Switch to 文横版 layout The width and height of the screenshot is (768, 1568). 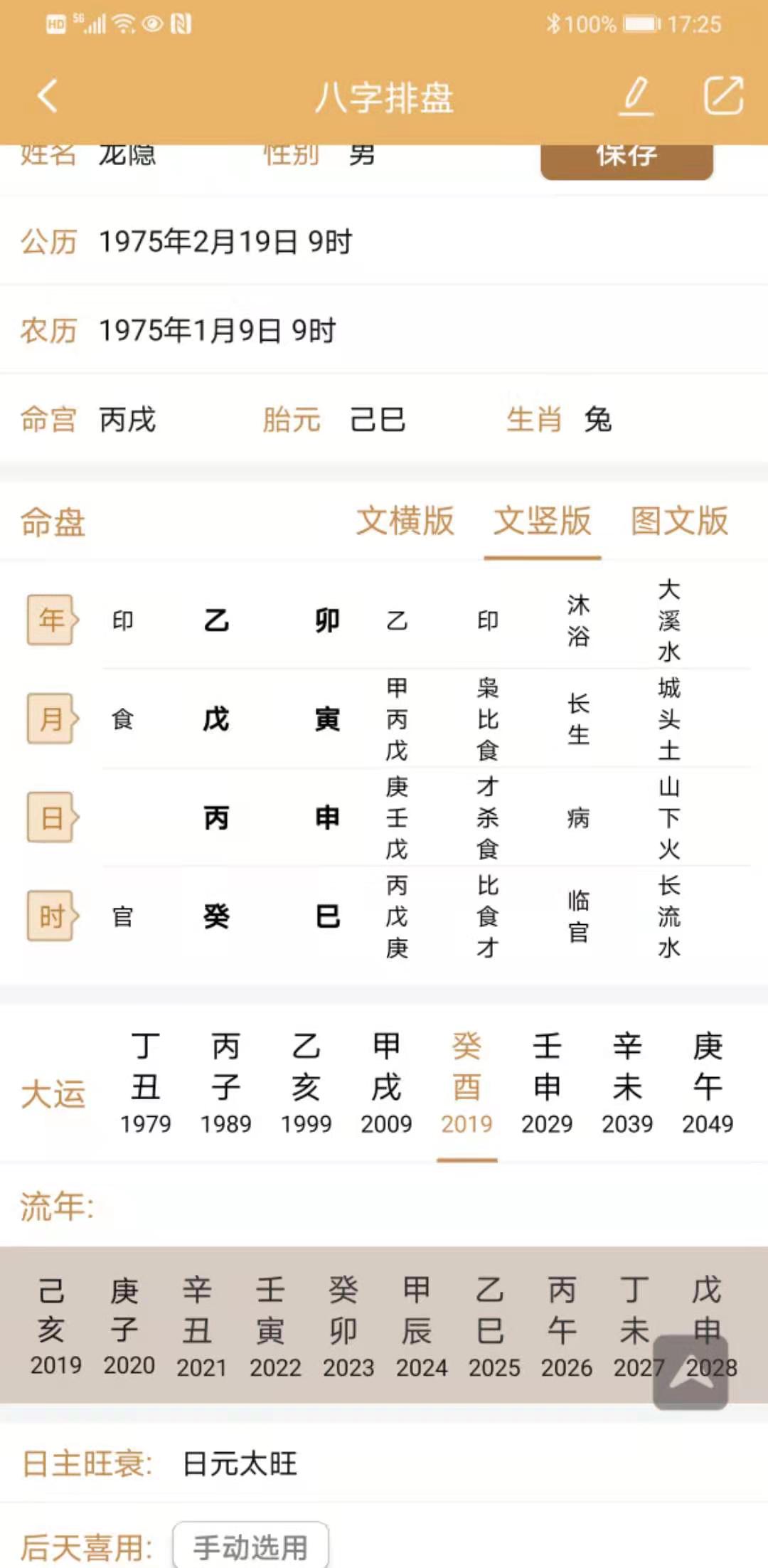click(405, 521)
